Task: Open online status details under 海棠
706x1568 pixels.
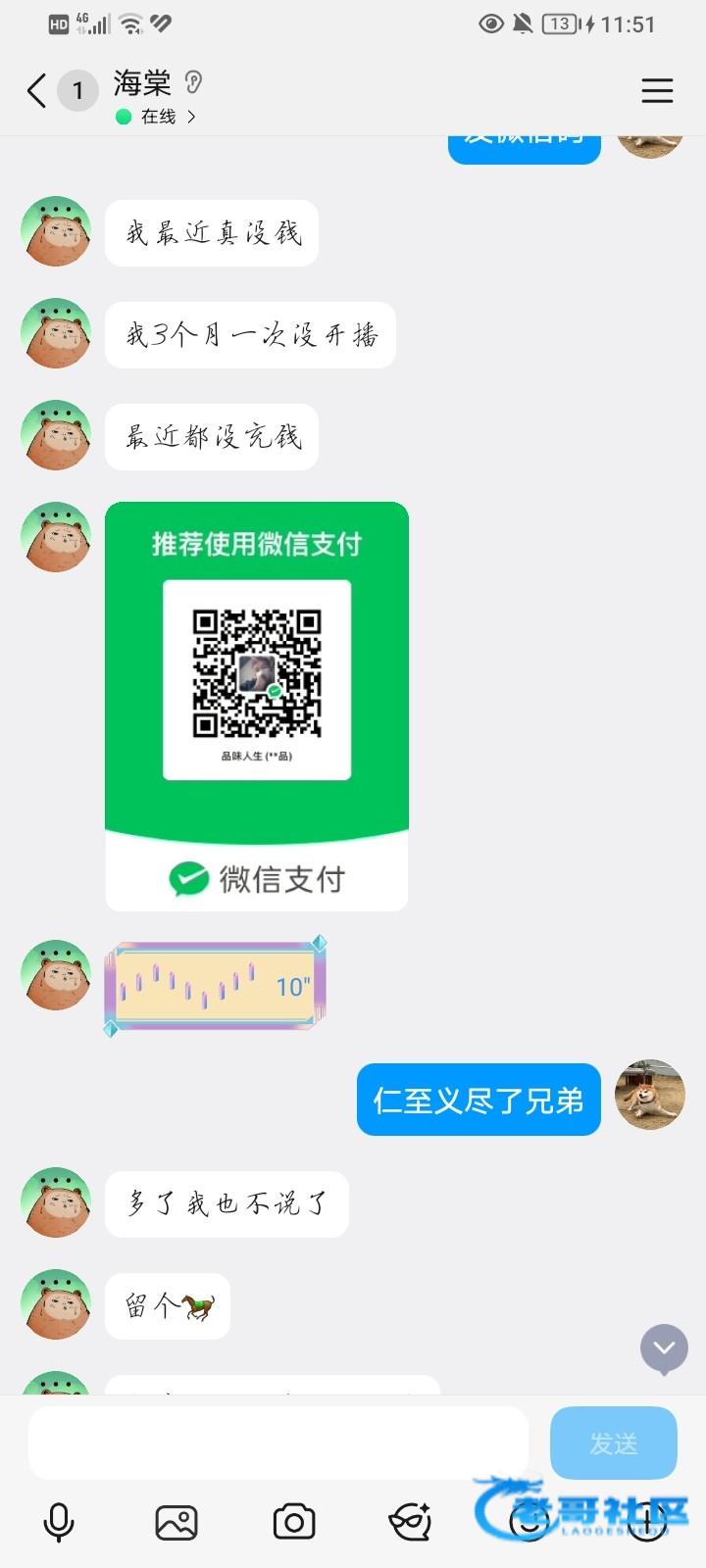Action: click(157, 117)
